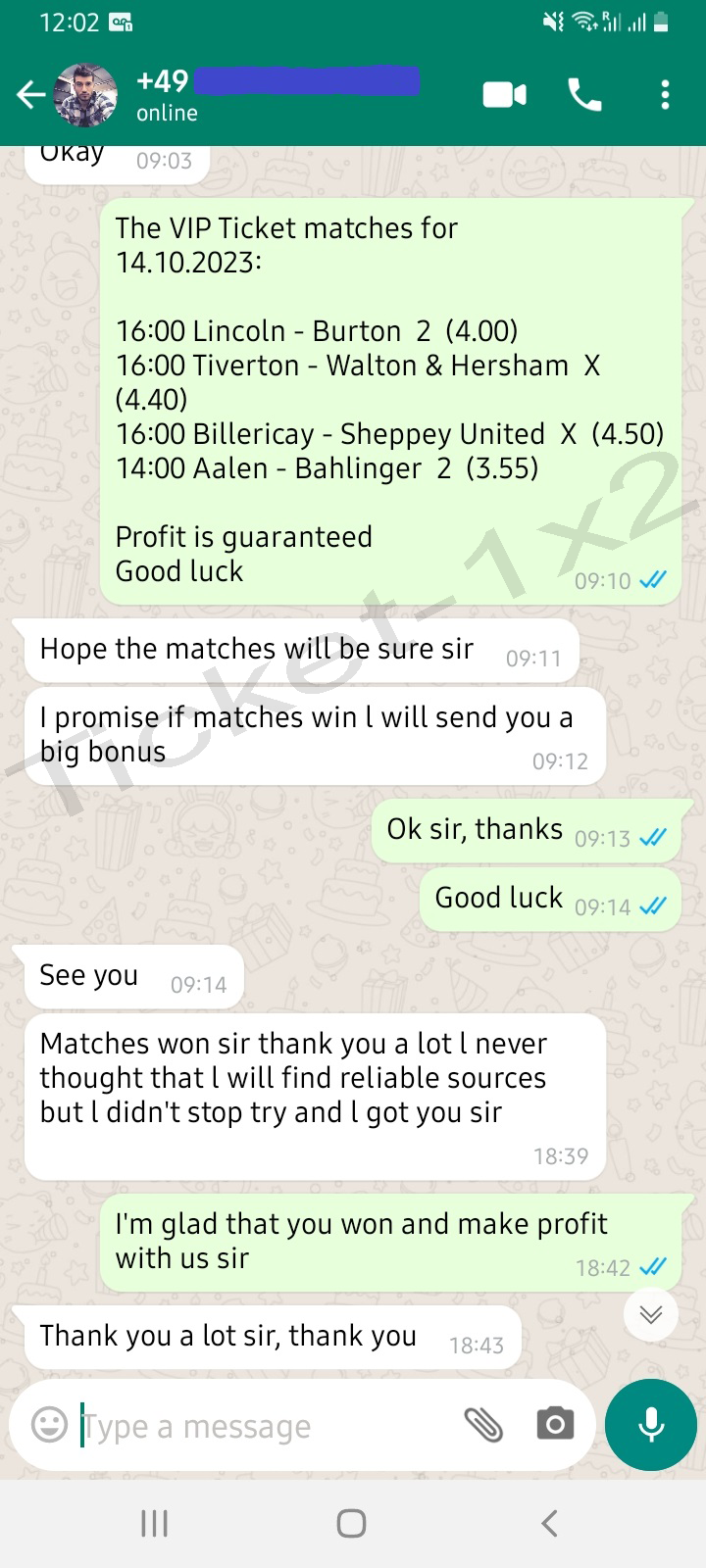Open the contact's profile photo
The width and height of the screenshot is (706, 1568).
coord(85,95)
